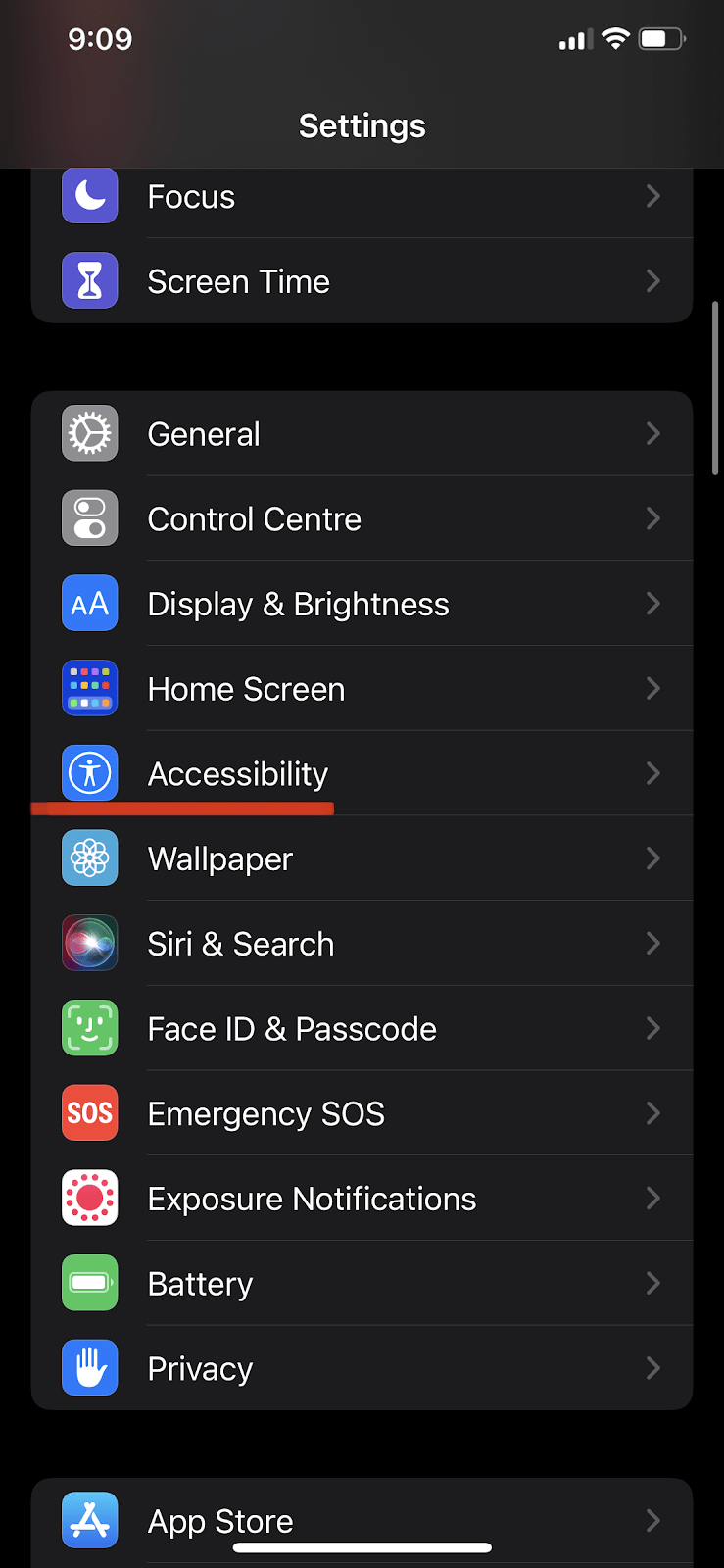Image resolution: width=724 pixels, height=1568 pixels.
Task: Open Emergency SOS settings
Action: [x=362, y=1113]
